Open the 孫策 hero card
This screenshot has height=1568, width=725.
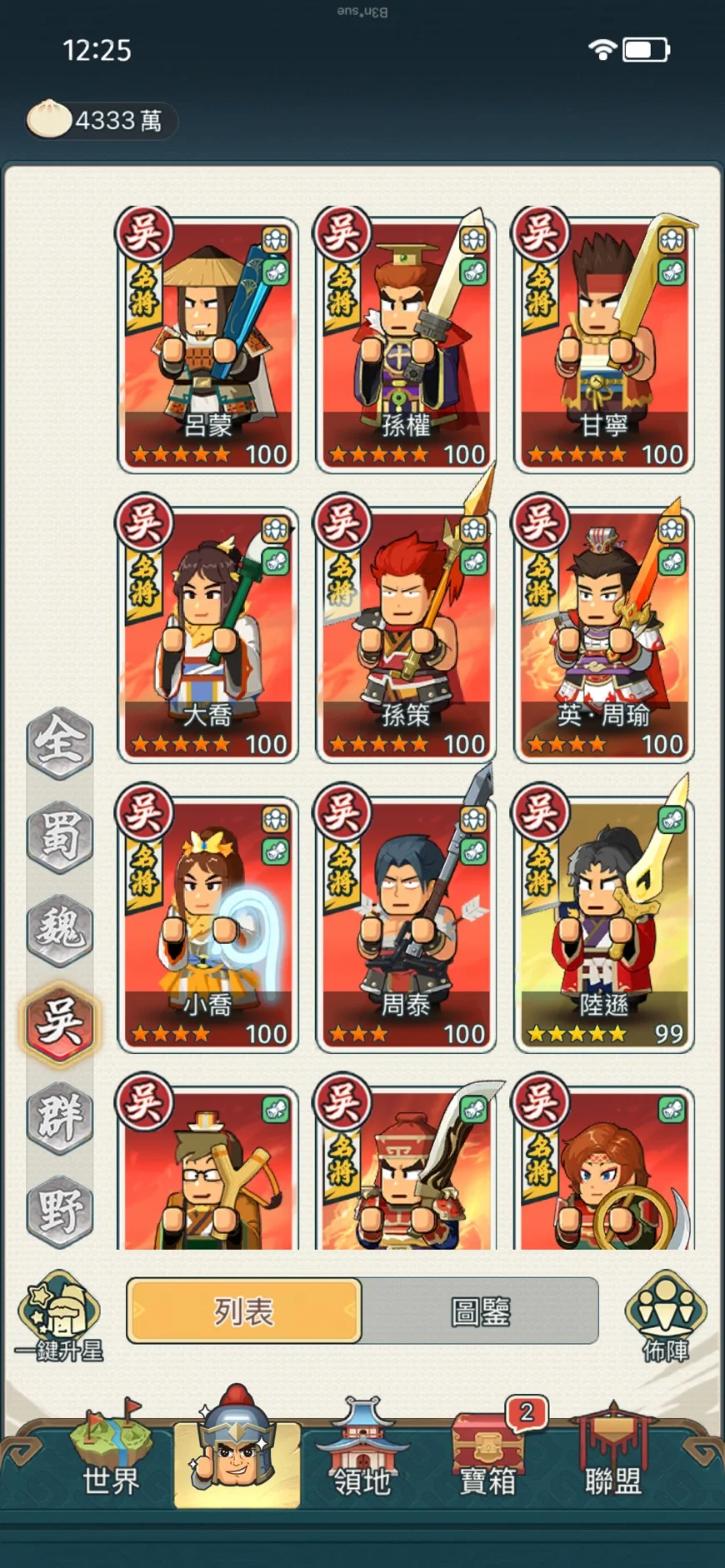coord(406,632)
